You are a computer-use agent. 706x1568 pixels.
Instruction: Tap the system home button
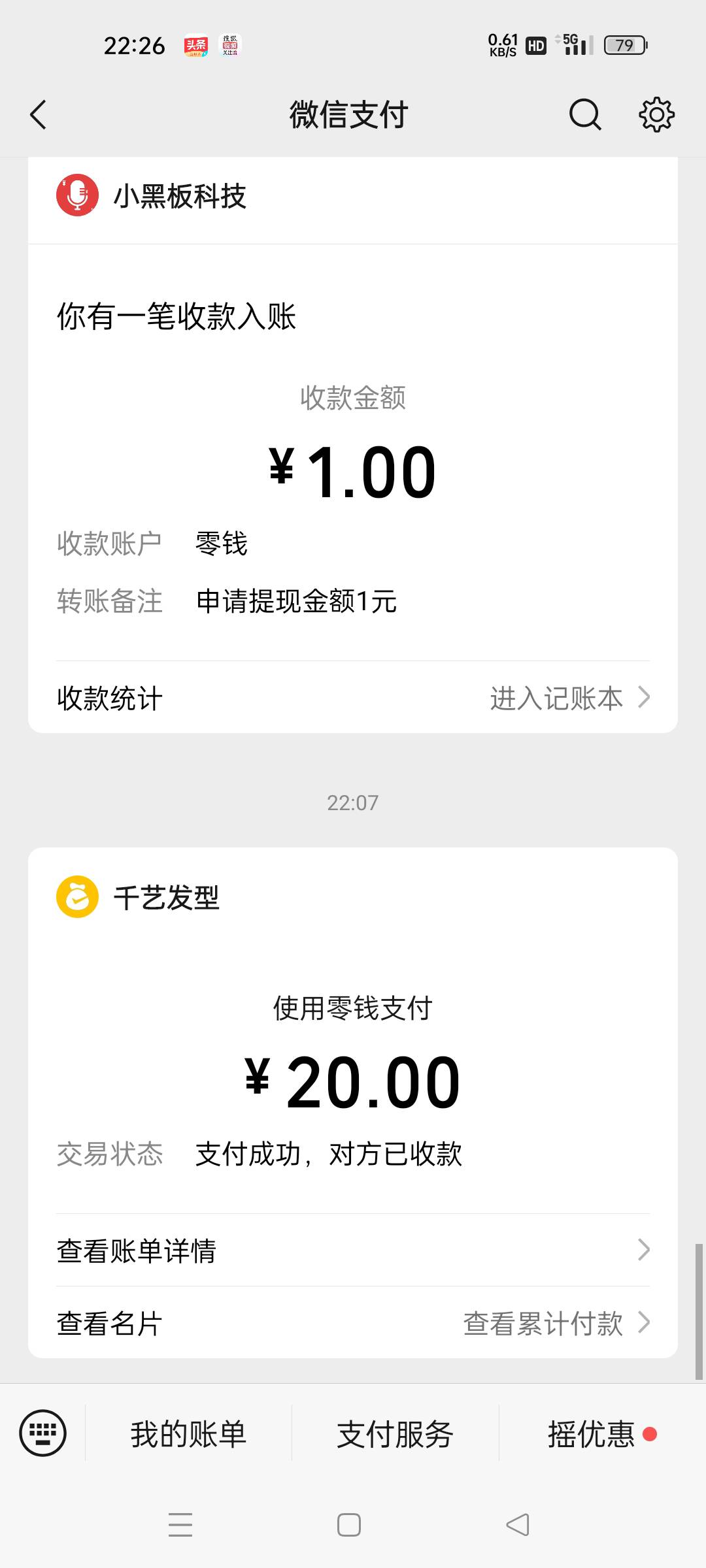coord(349,1525)
